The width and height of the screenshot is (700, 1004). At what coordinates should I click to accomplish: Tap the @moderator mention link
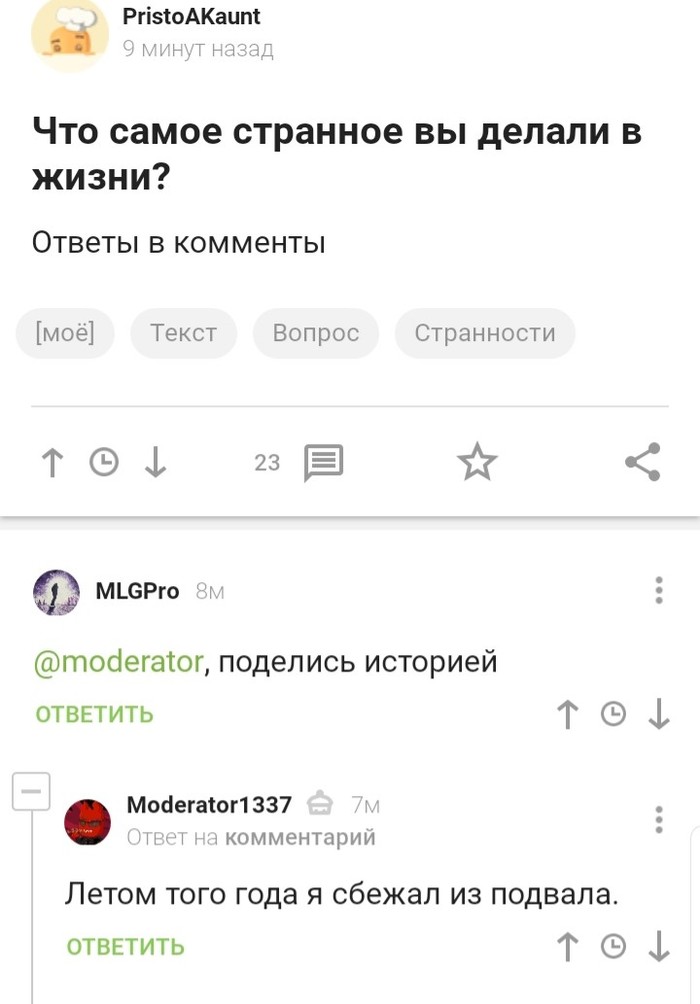click(x=119, y=661)
